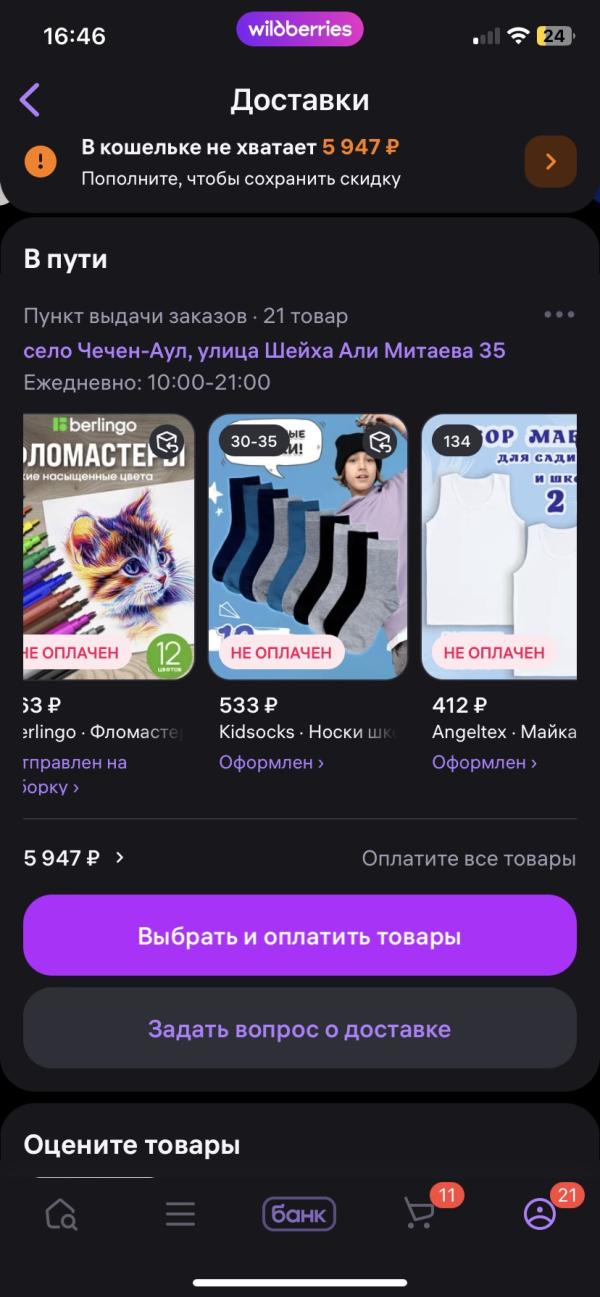Screen dimensions: 600x1297
Task: Open the pickup address on улица Шейха Али Митаева
Action: tap(264, 350)
